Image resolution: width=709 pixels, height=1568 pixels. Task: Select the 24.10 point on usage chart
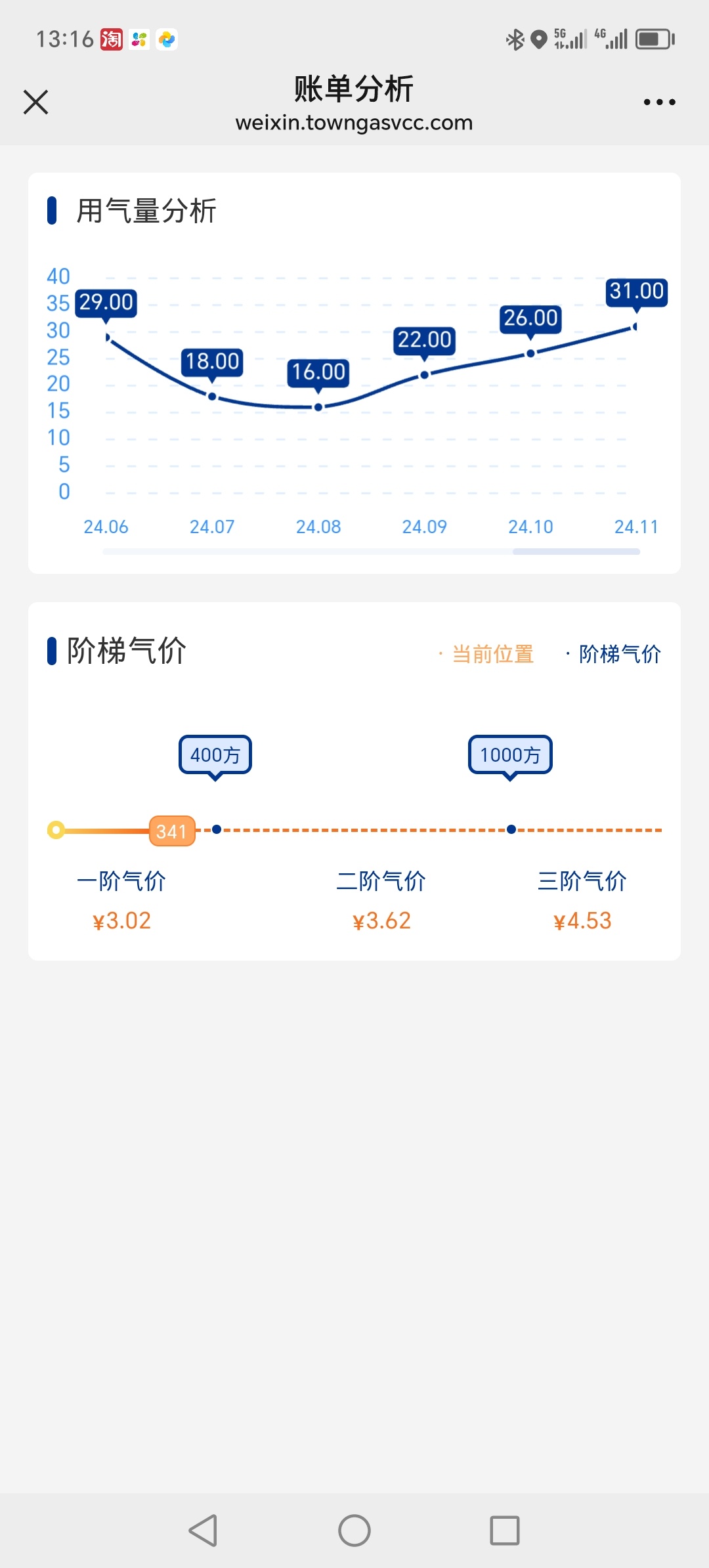click(530, 353)
